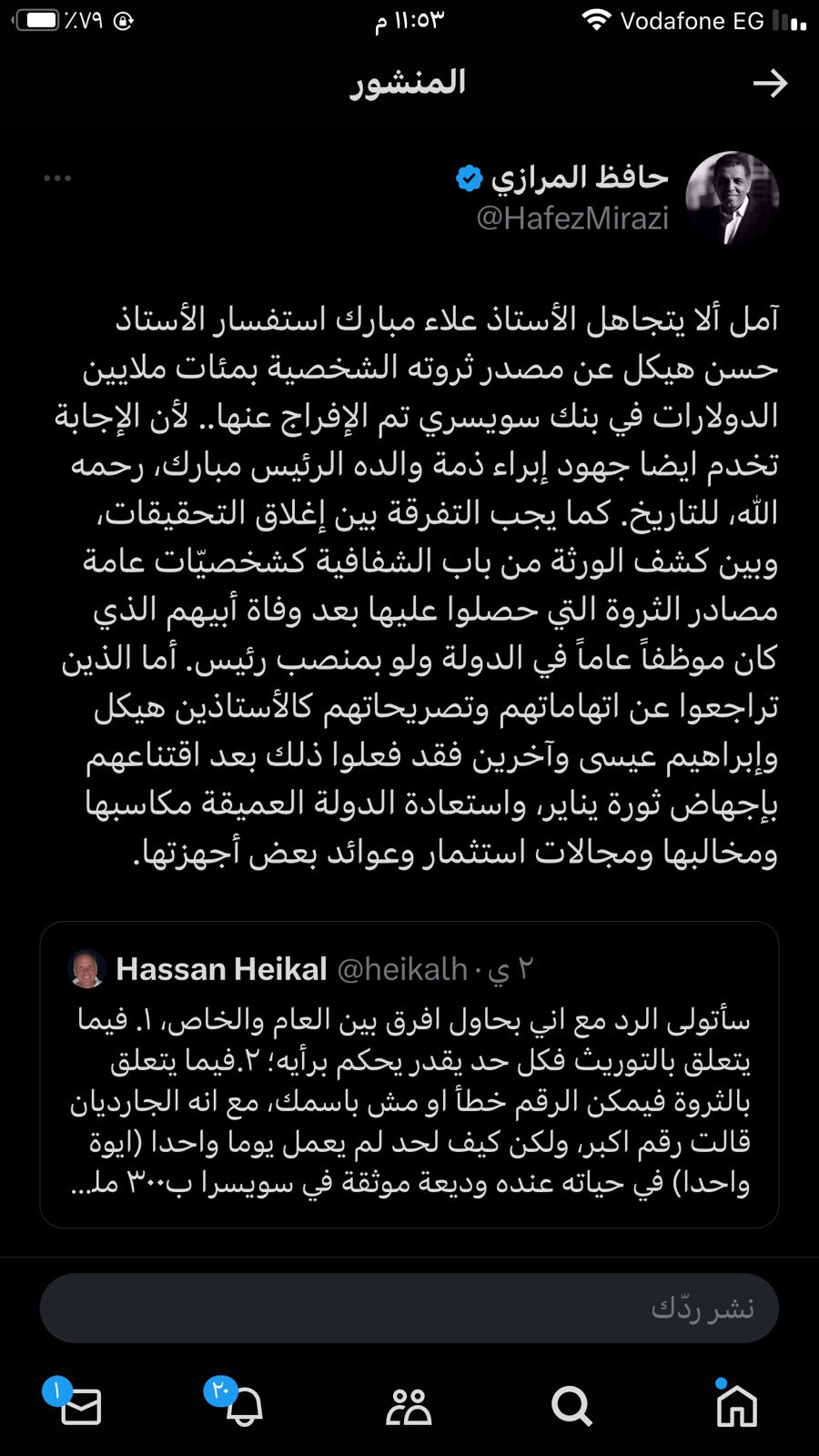Open the three-dot post options menu
The width and height of the screenshot is (819, 1456).
[57, 178]
